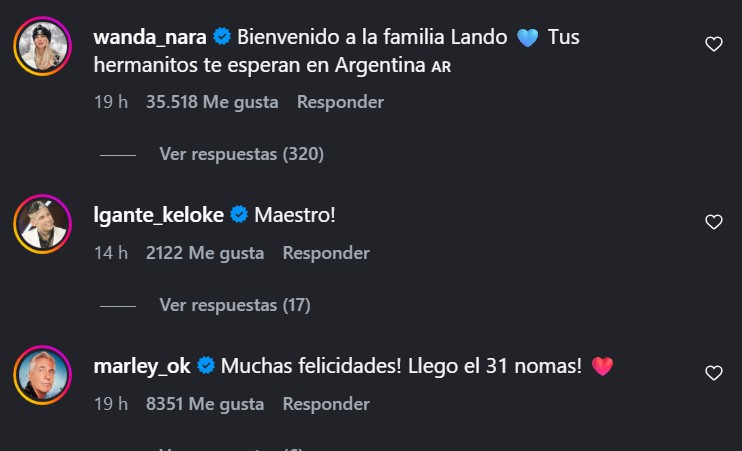The width and height of the screenshot is (742, 451).
Task: Reply to lgante_keloke's comment
Action: (326, 253)
